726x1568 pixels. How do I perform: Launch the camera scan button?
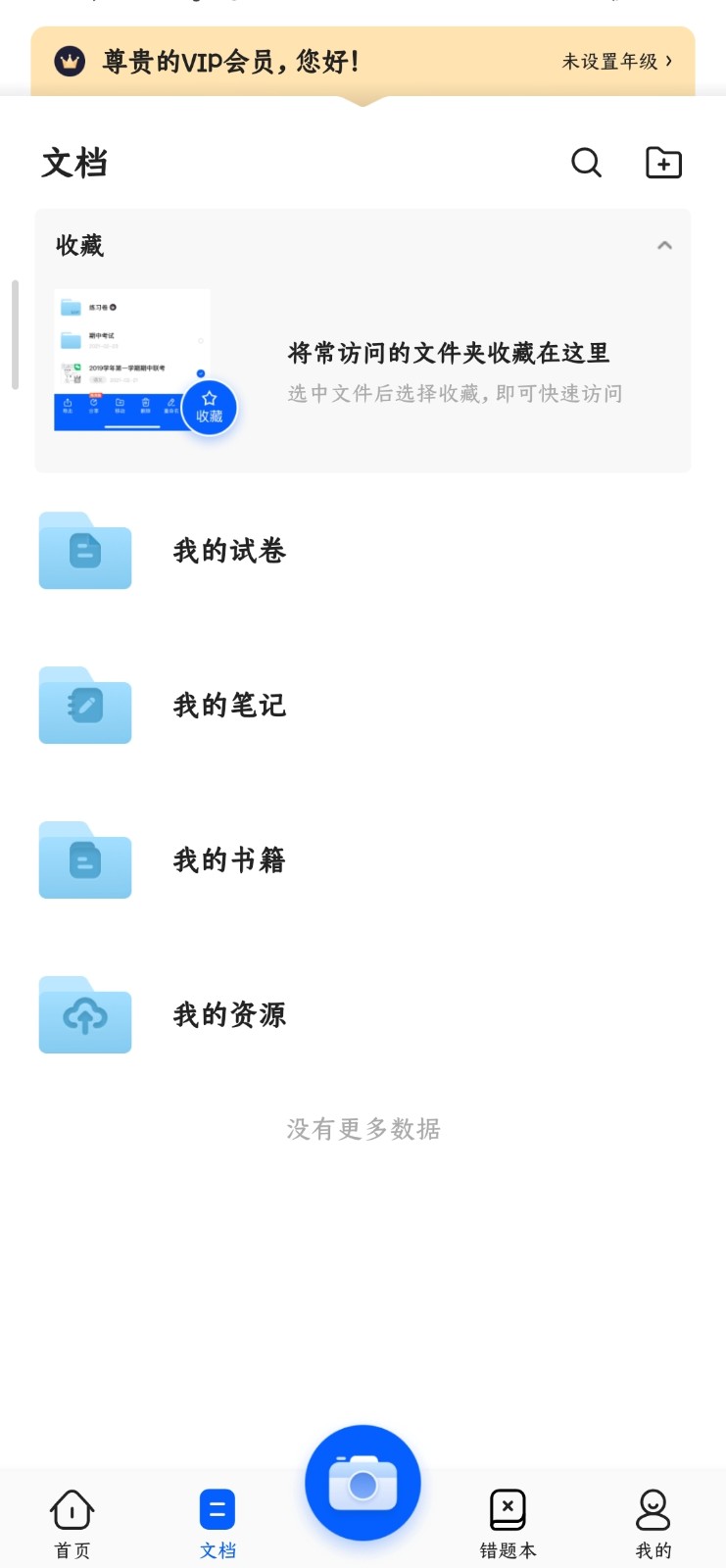(363, 1484)
